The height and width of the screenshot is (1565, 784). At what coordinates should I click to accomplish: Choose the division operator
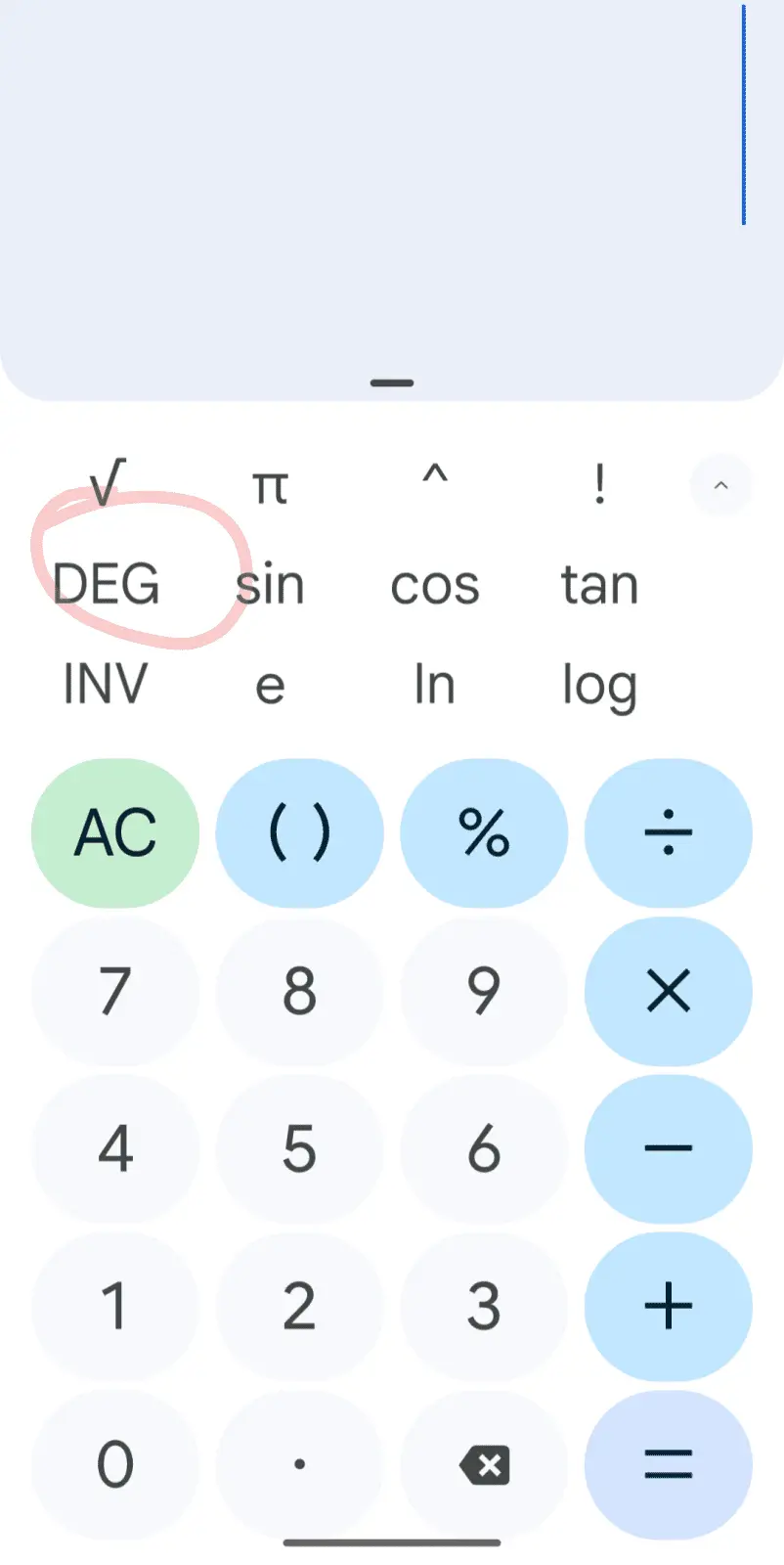click(x=669, y=833)
